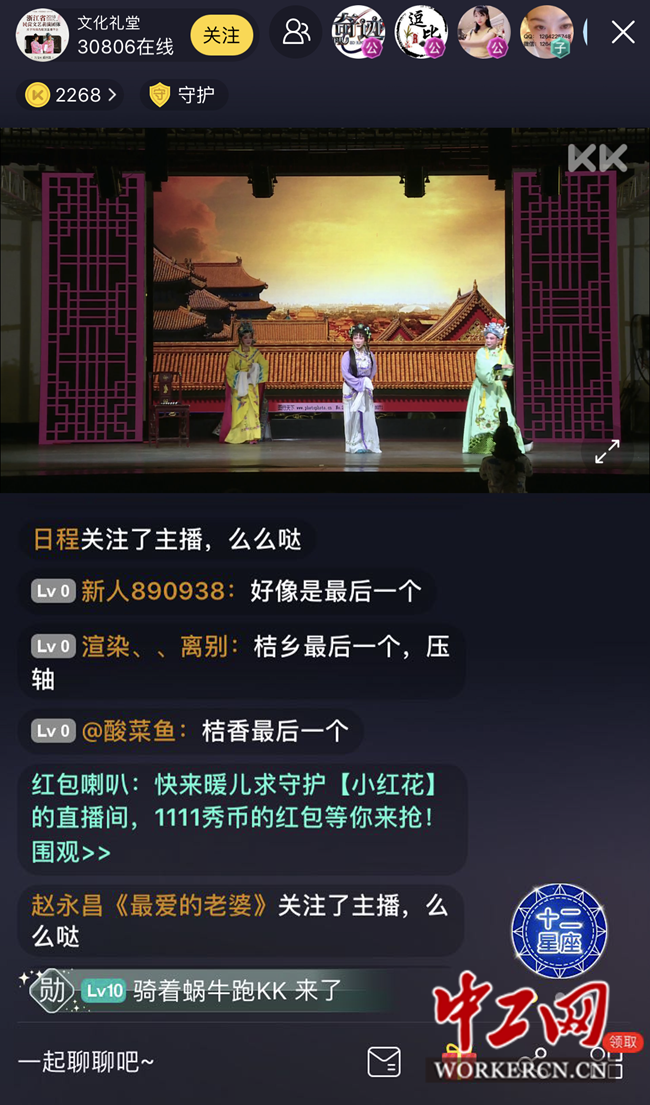Open user 新人890938 from chat
Image resolution: width=650 pixels, height=1105 pixels.
152,591
